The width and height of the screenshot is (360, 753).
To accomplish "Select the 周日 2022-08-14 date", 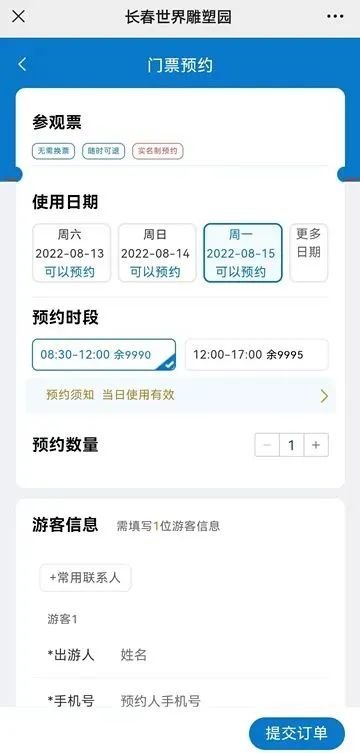I will point(157,253).
